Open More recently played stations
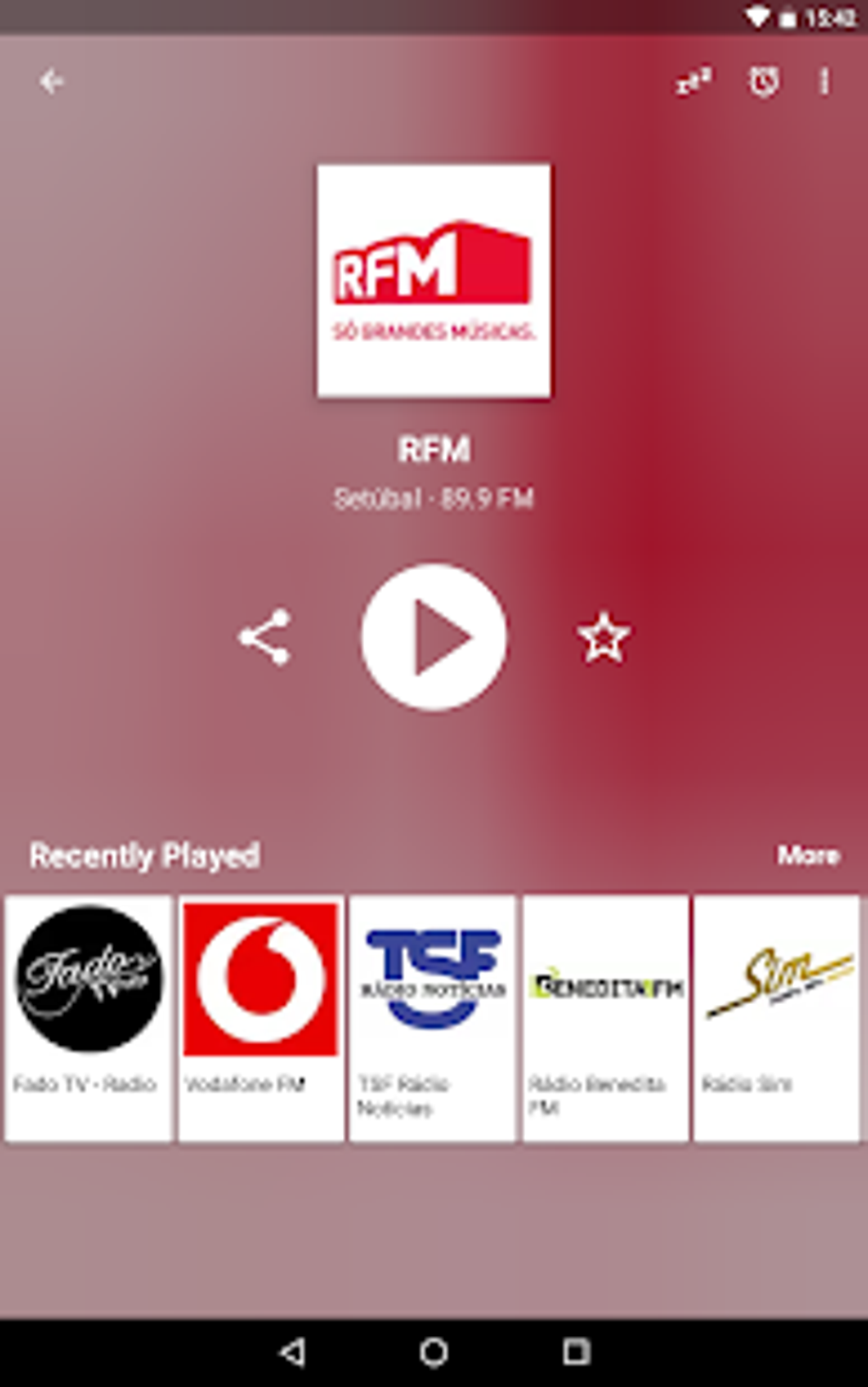The height and width of the screenshot is (1387, 868). pos(808,855)
